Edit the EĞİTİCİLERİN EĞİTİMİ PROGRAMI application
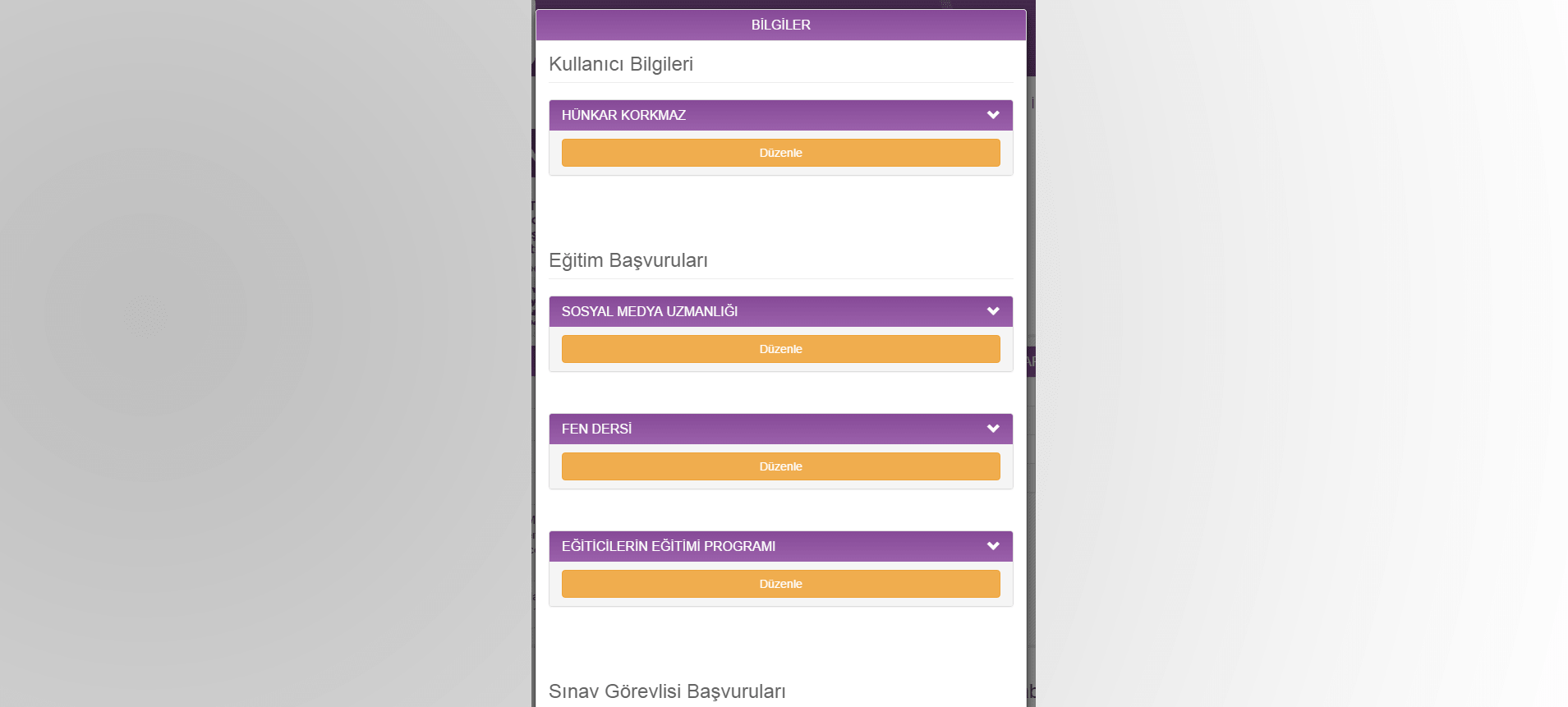Image resolution: width=1568 pixels, height=707 pixels. click(x=780, y=584)
